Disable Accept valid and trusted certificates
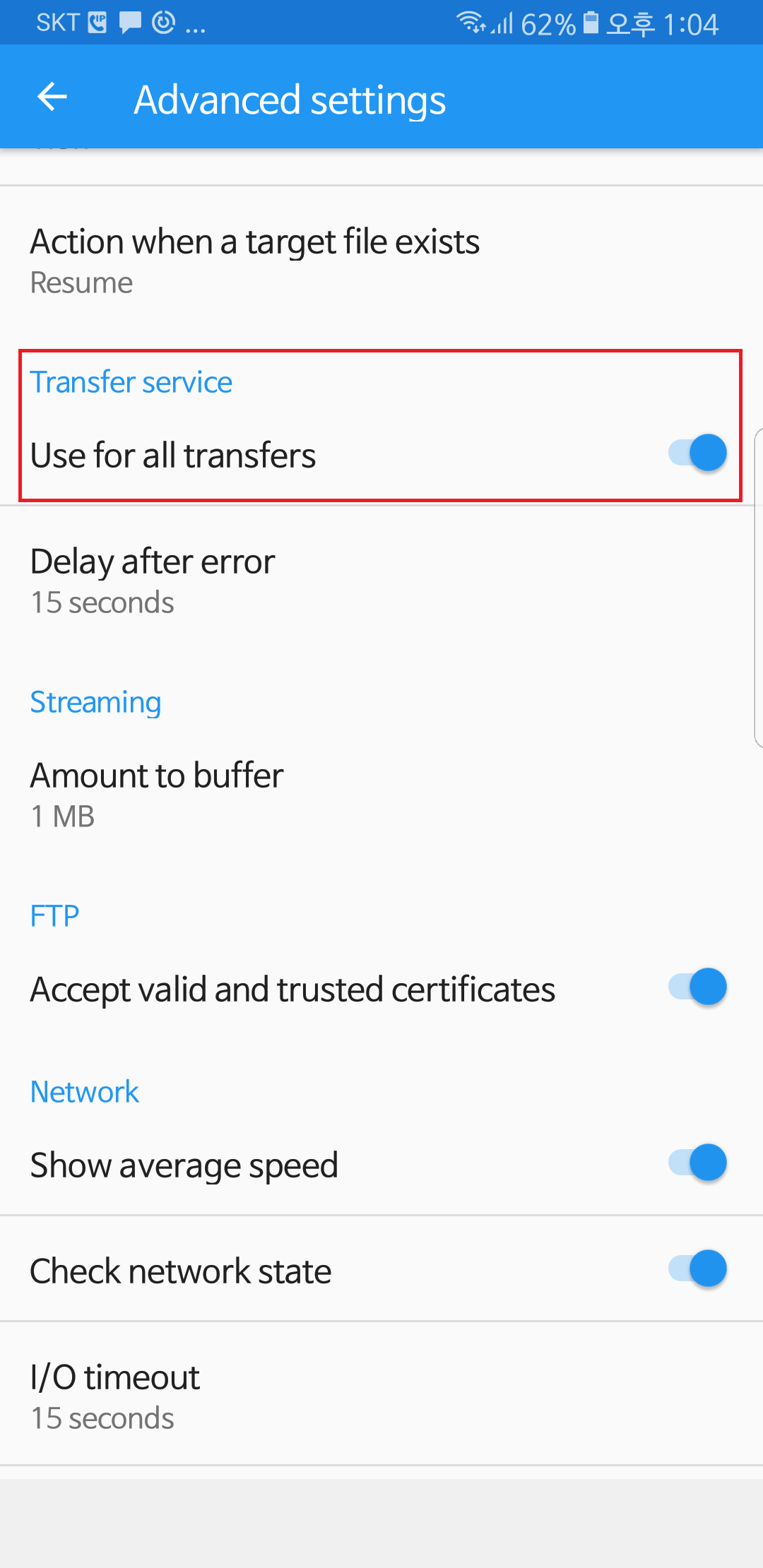The height and width of the screenshot is (1568, 763). pyautogui.click(x=697, y=987)
